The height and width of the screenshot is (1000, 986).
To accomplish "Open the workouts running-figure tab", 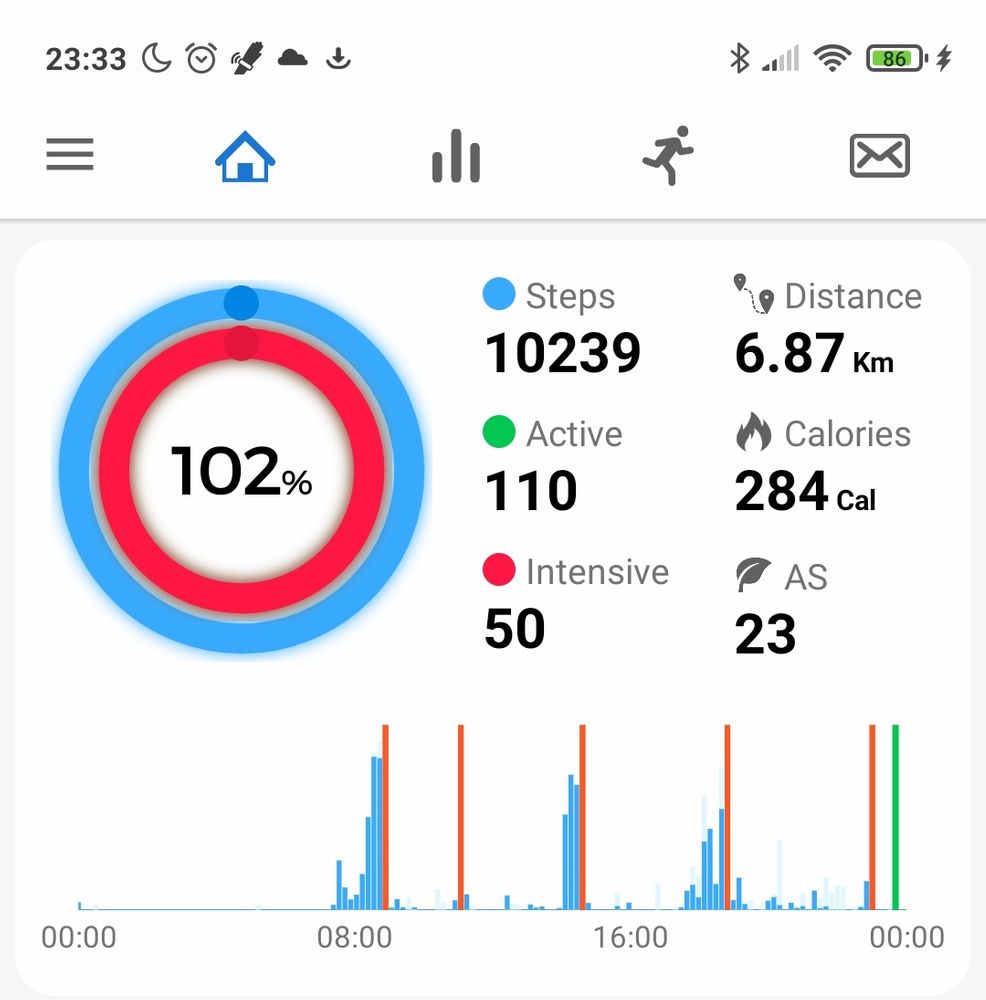I will [668, 156].
